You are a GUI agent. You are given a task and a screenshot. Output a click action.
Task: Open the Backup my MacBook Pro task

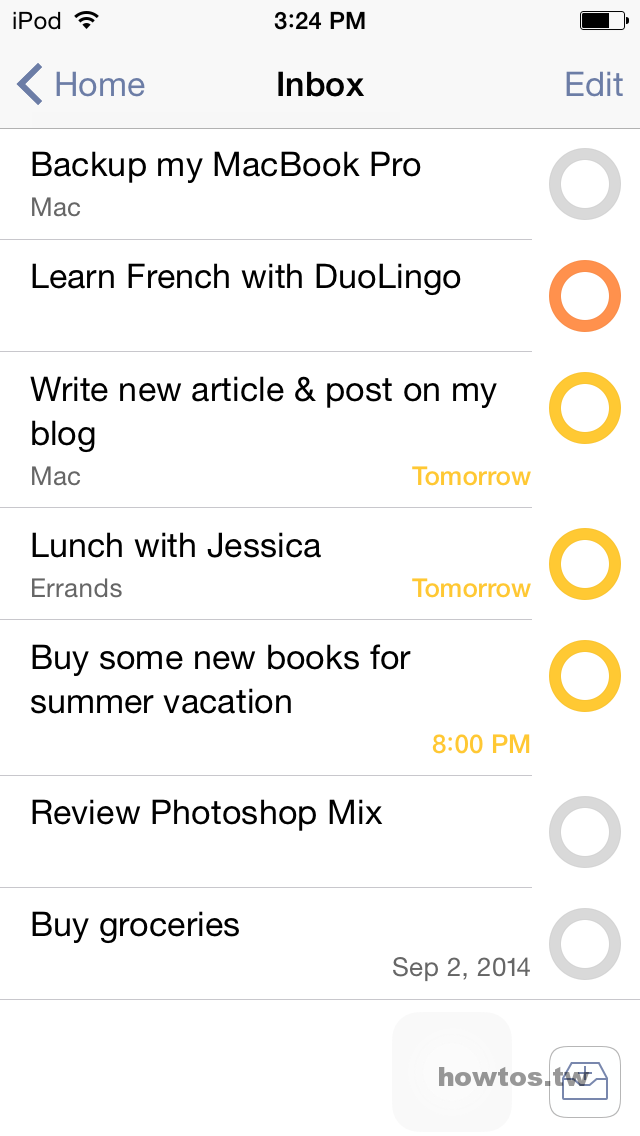(266, 184)
